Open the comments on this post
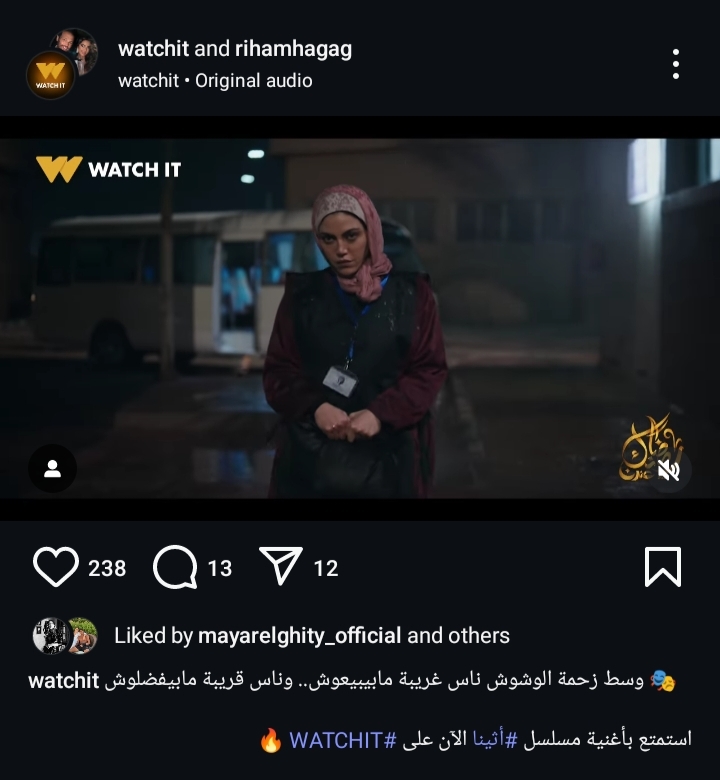This screenshot has width=720, height=780. 175,567
